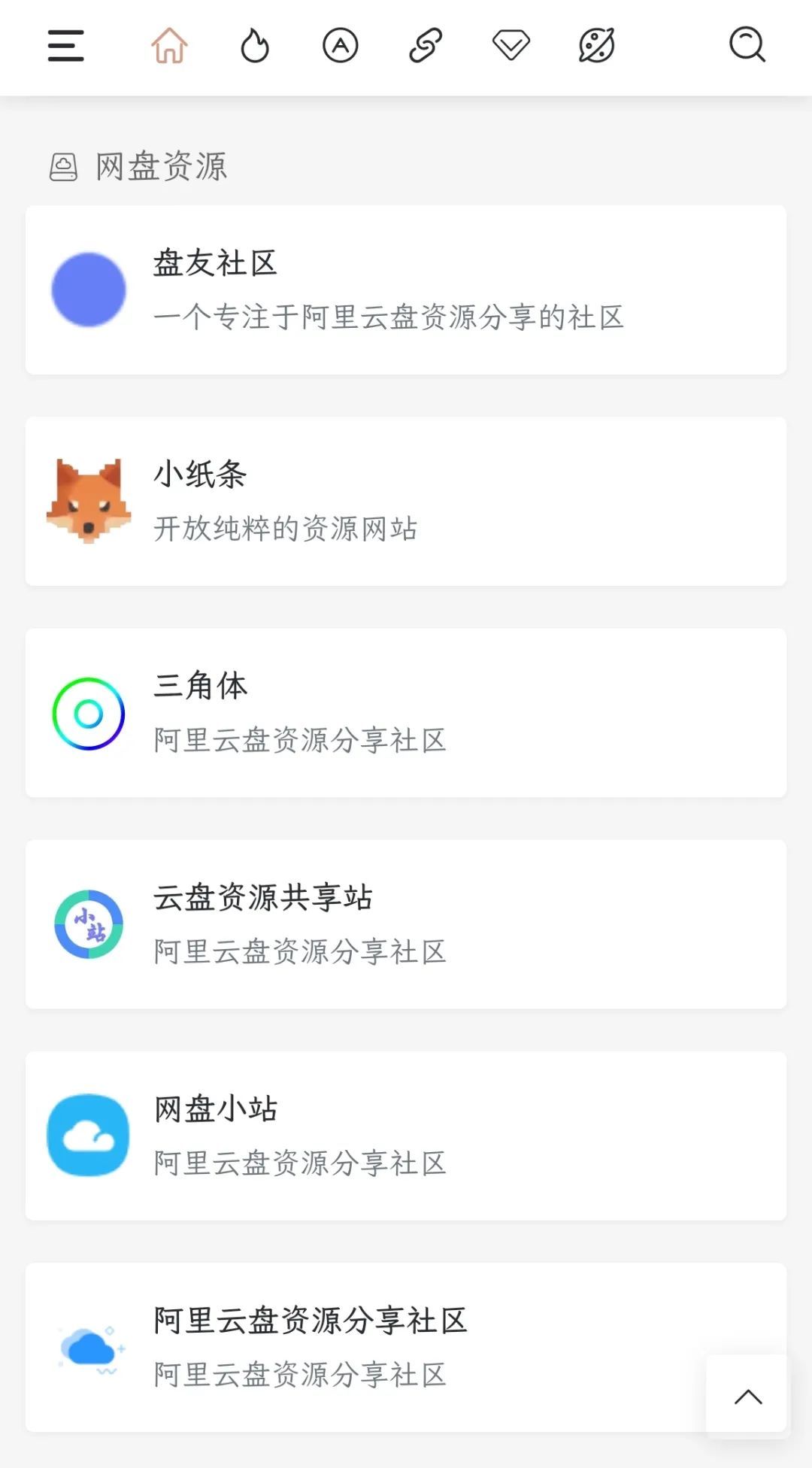812x1468 pixels.
Task: Open the flame hot section
Action: coord(255,46)
